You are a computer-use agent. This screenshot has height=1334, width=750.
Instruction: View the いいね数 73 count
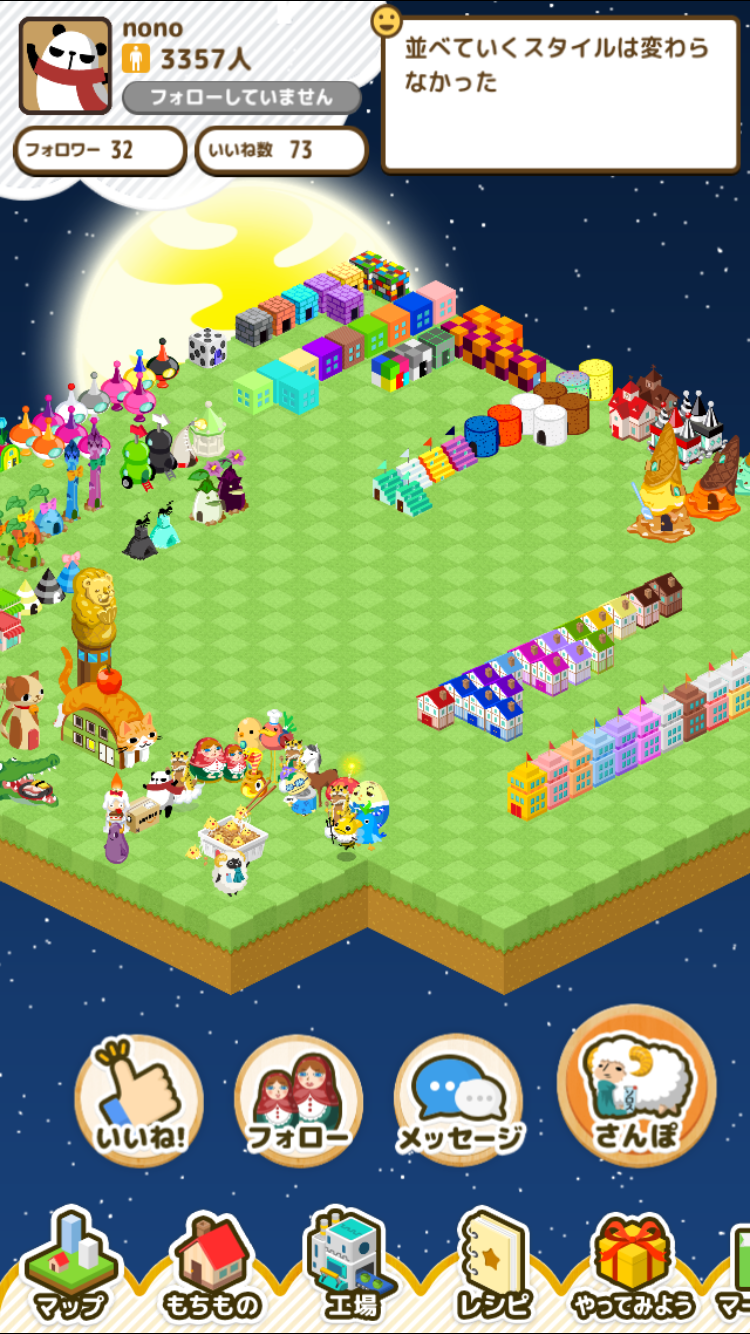click(281, 150)
